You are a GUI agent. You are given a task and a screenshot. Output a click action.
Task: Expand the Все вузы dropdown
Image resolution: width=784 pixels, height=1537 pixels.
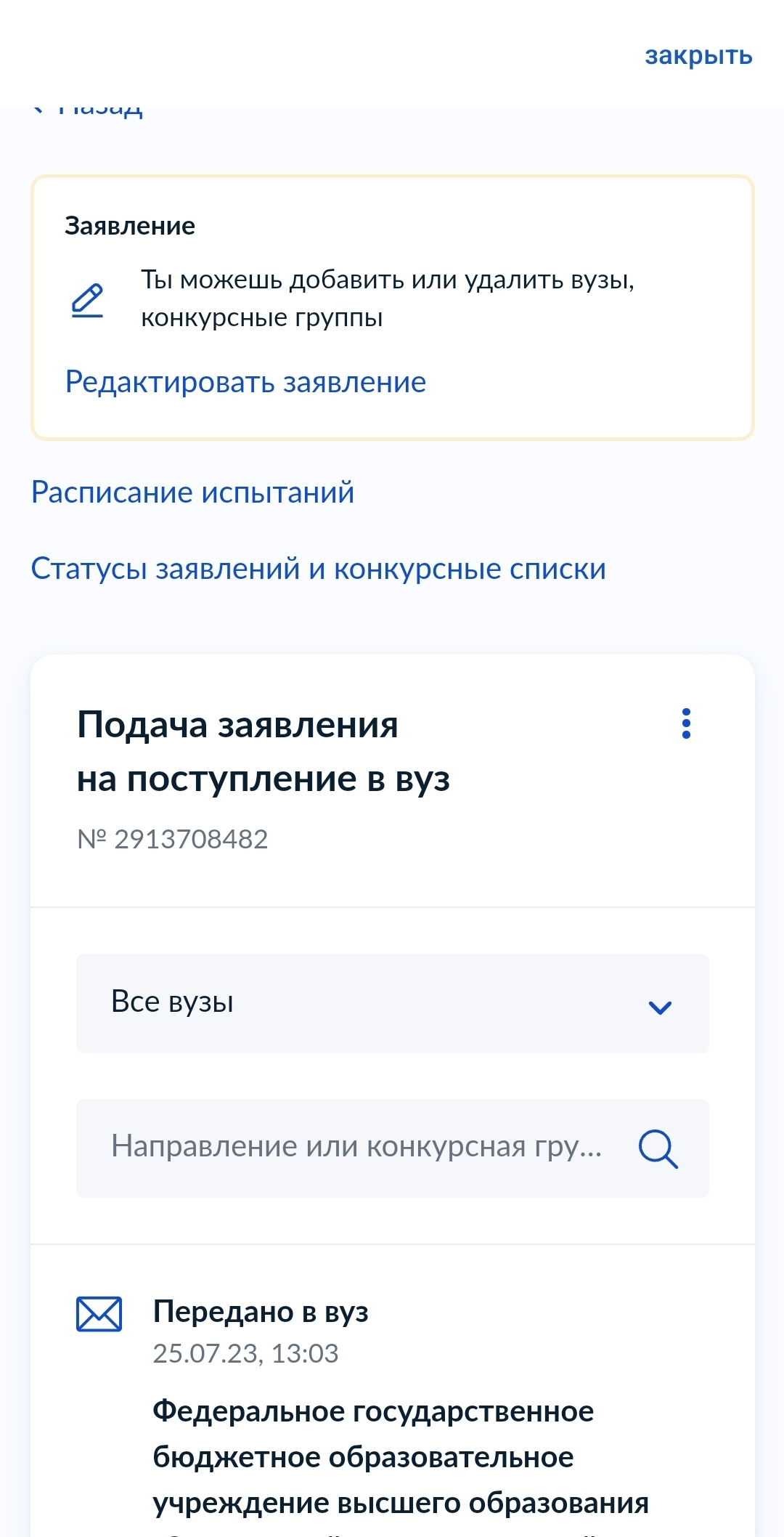(x=392, y=1003)
